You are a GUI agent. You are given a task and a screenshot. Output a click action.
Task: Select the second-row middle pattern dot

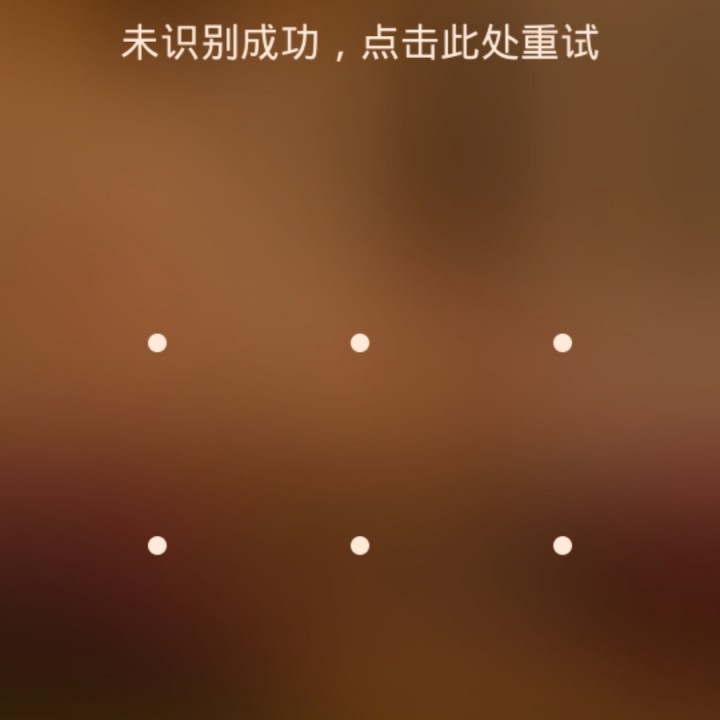point(360,545)
